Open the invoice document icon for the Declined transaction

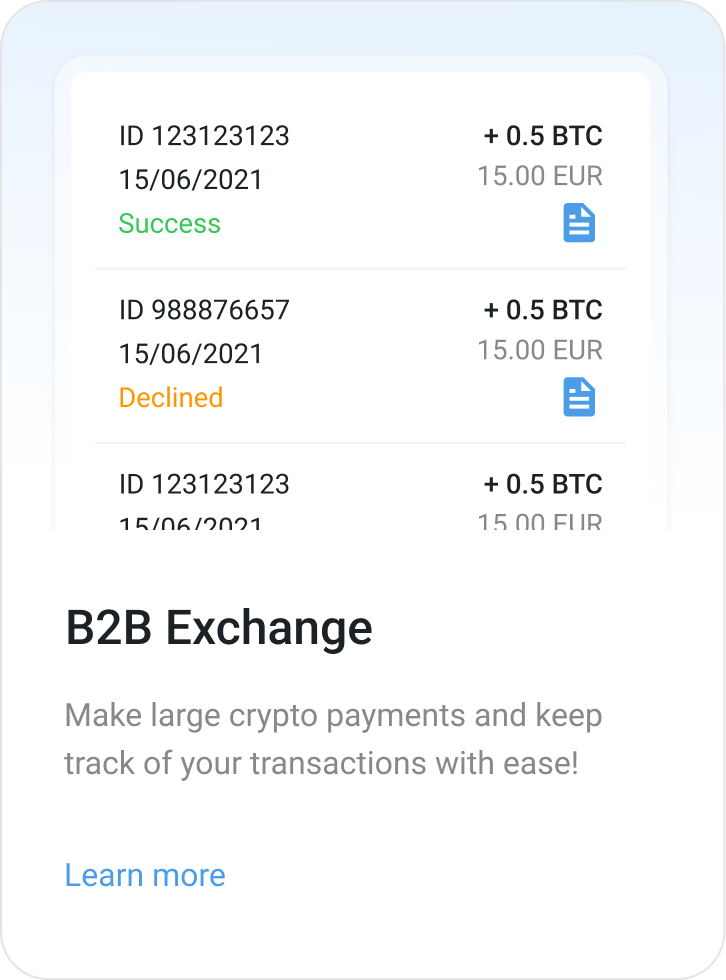coord(579,397)
